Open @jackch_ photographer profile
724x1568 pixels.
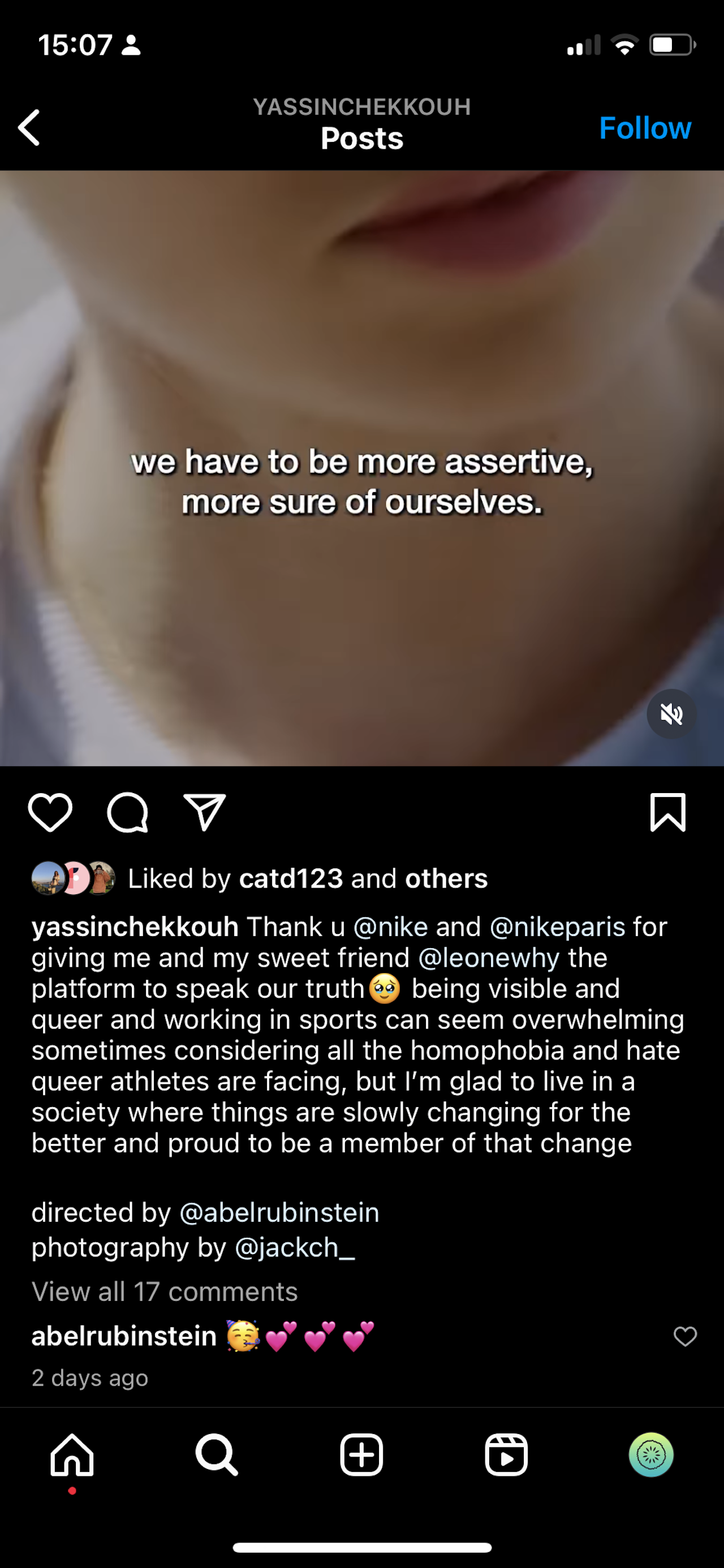[294, 1248]
